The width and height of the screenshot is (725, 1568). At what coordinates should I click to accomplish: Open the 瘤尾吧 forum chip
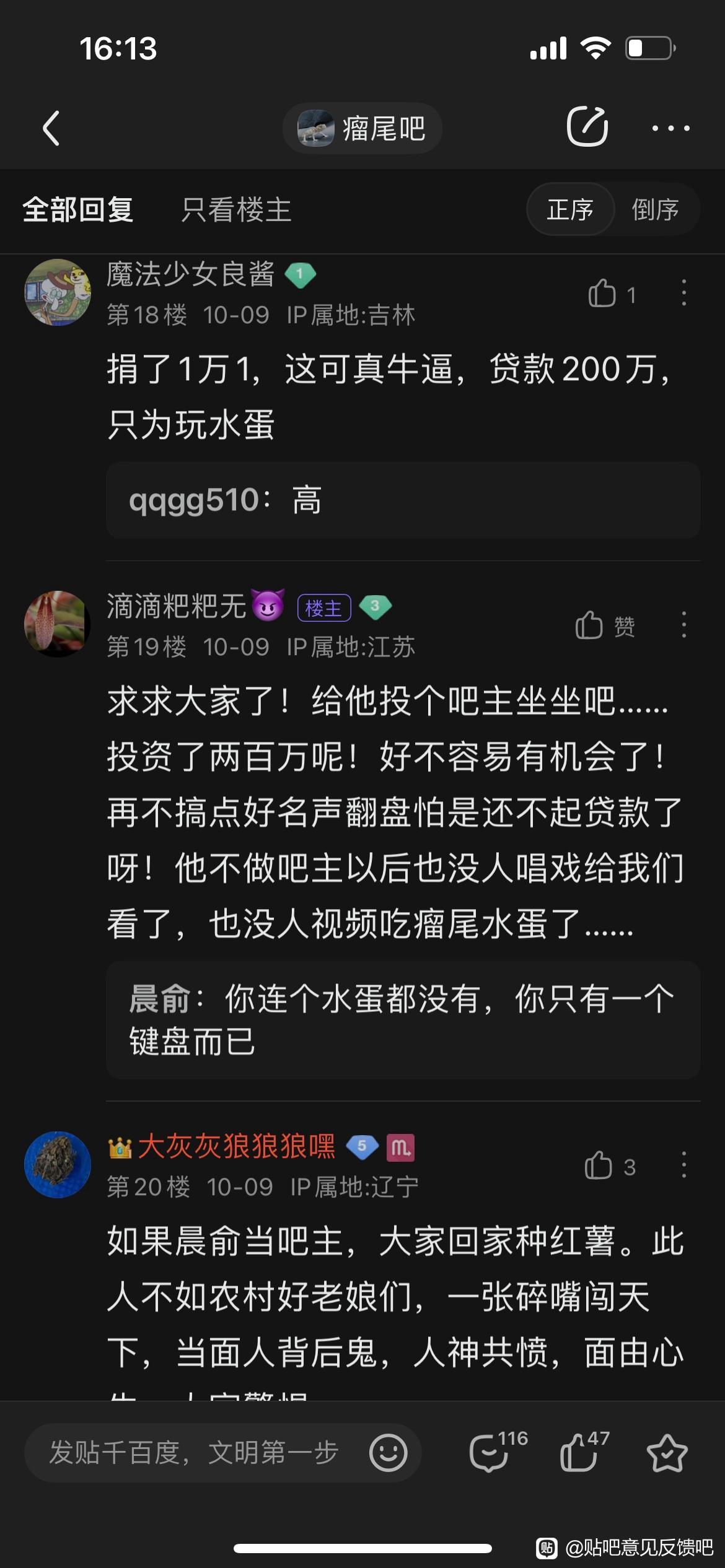pos(362,128)
